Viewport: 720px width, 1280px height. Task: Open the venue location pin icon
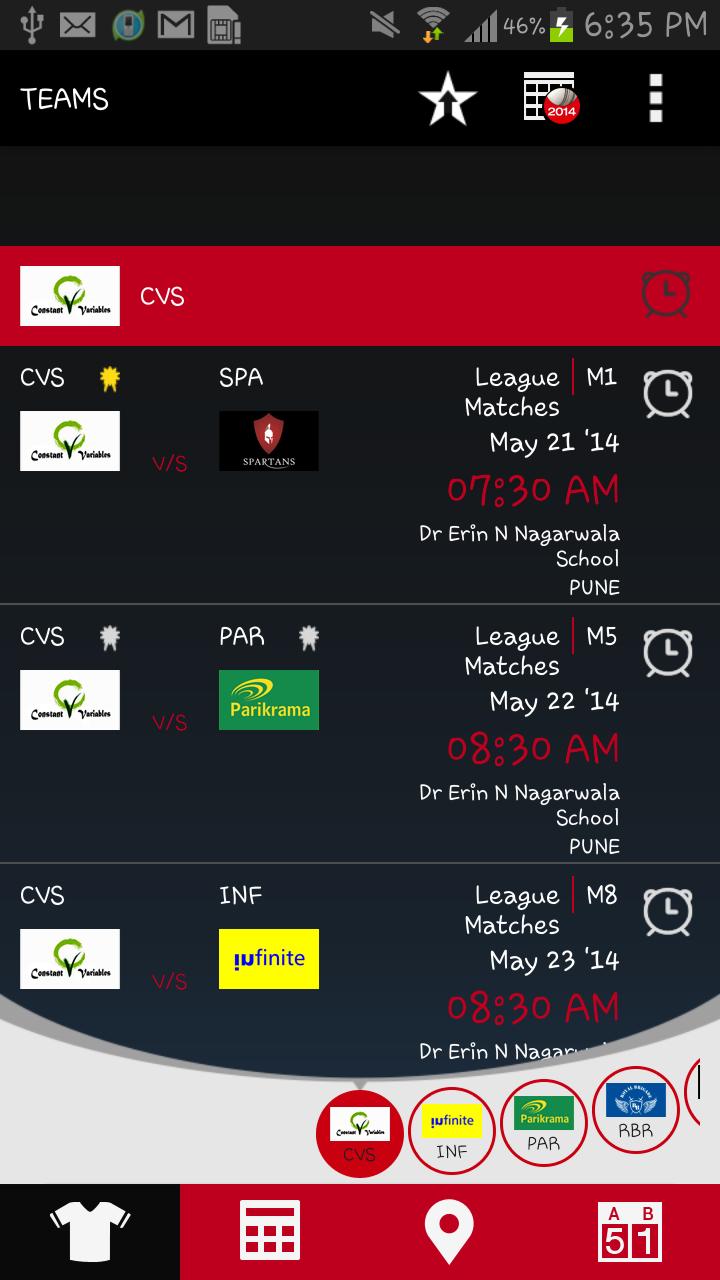coord(450,1230)
